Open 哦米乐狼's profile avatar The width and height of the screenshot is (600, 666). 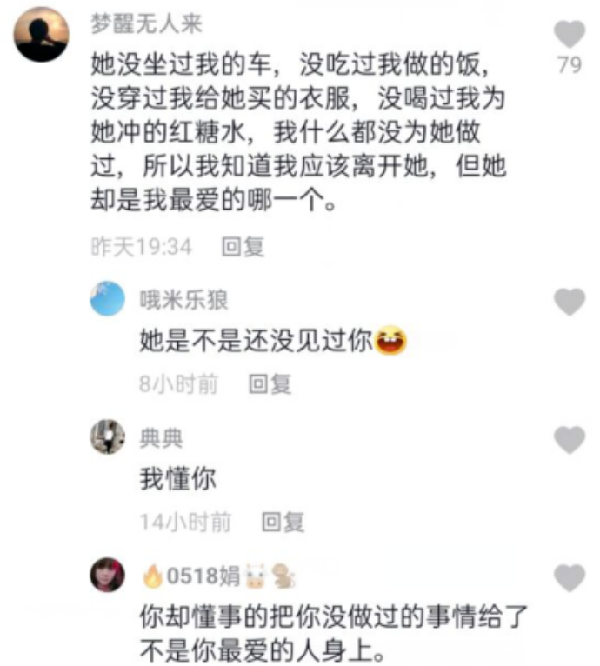point(107,299)
